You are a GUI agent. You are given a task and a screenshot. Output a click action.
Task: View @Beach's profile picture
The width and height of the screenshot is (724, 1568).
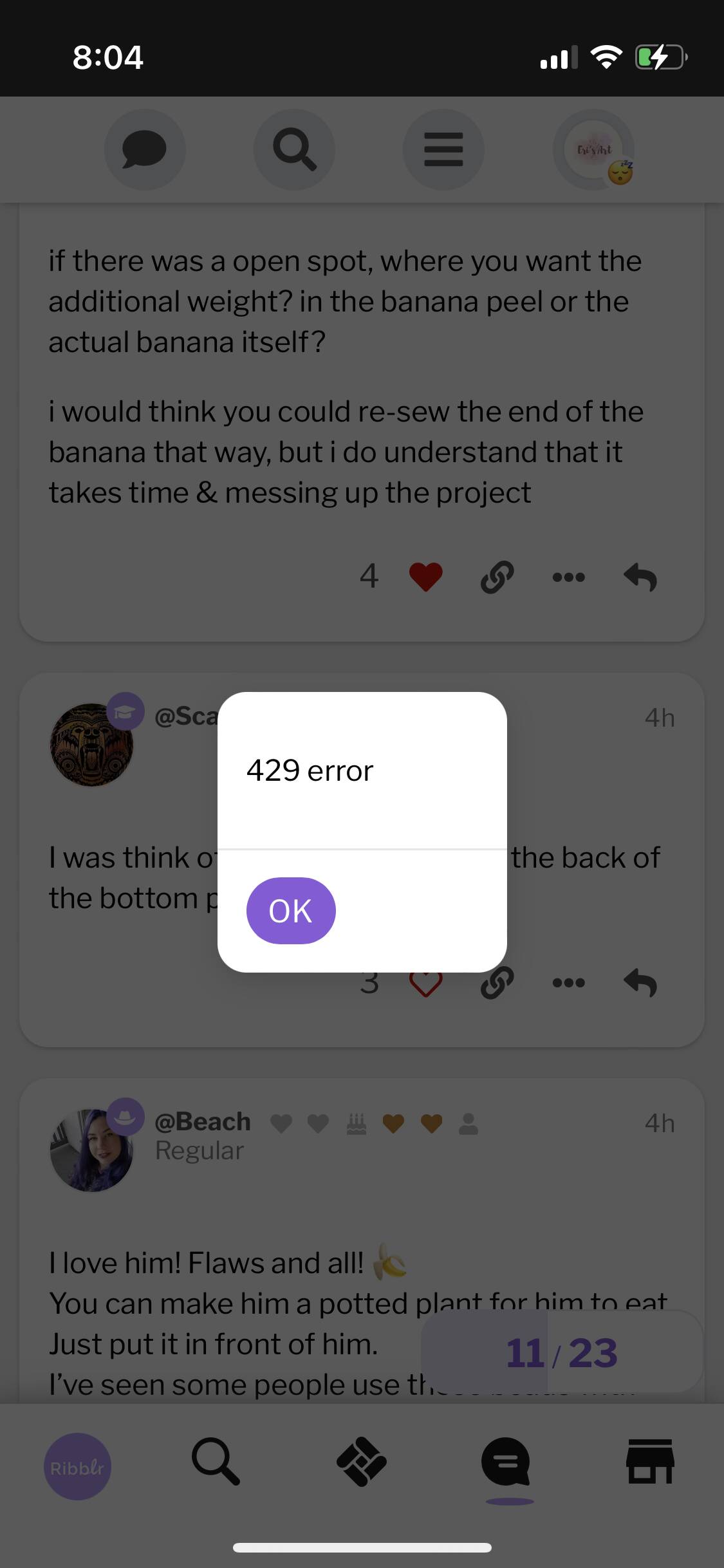(x=91, y=1150)
